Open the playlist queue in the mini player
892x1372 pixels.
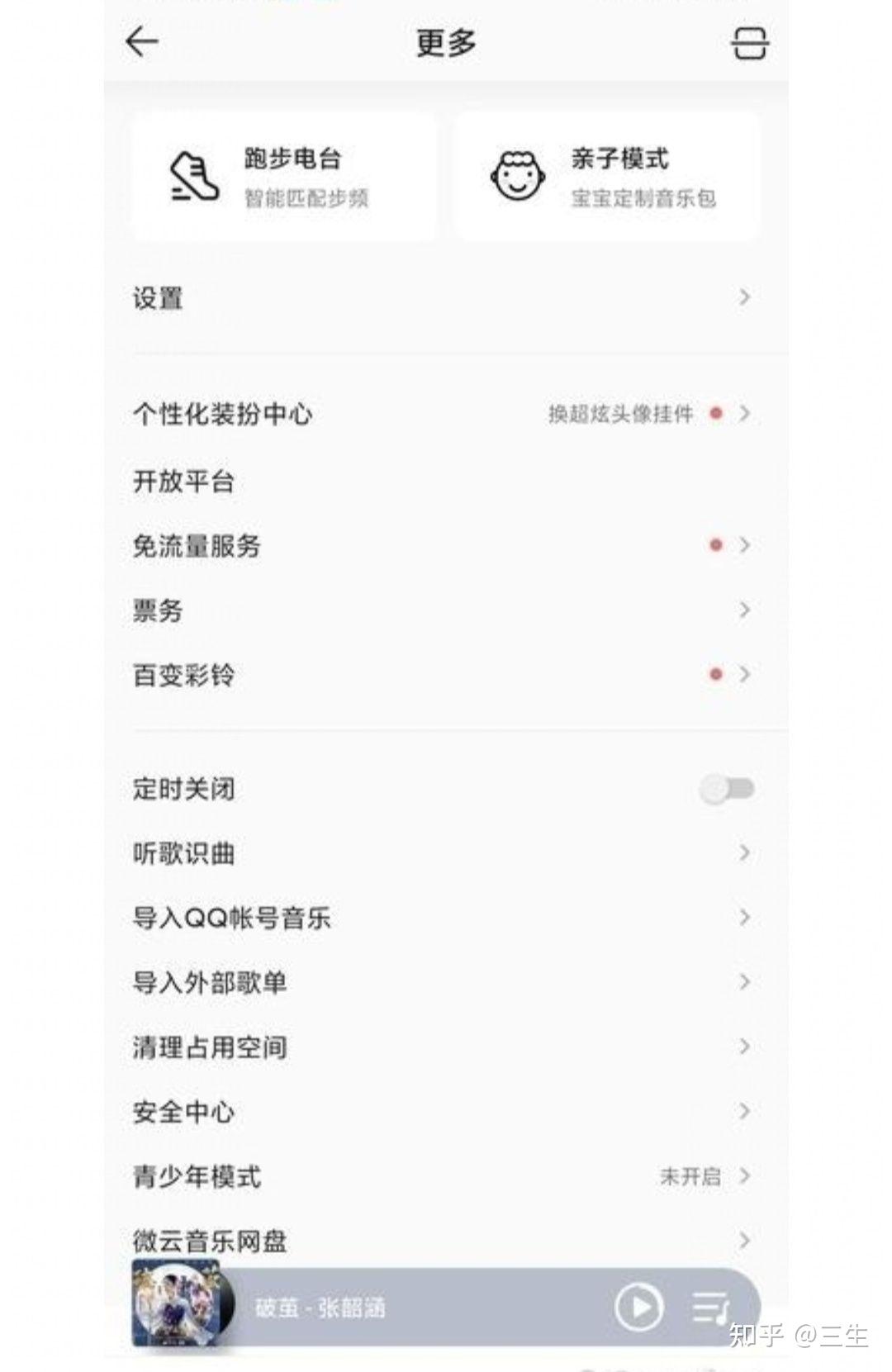(710, 1307)
